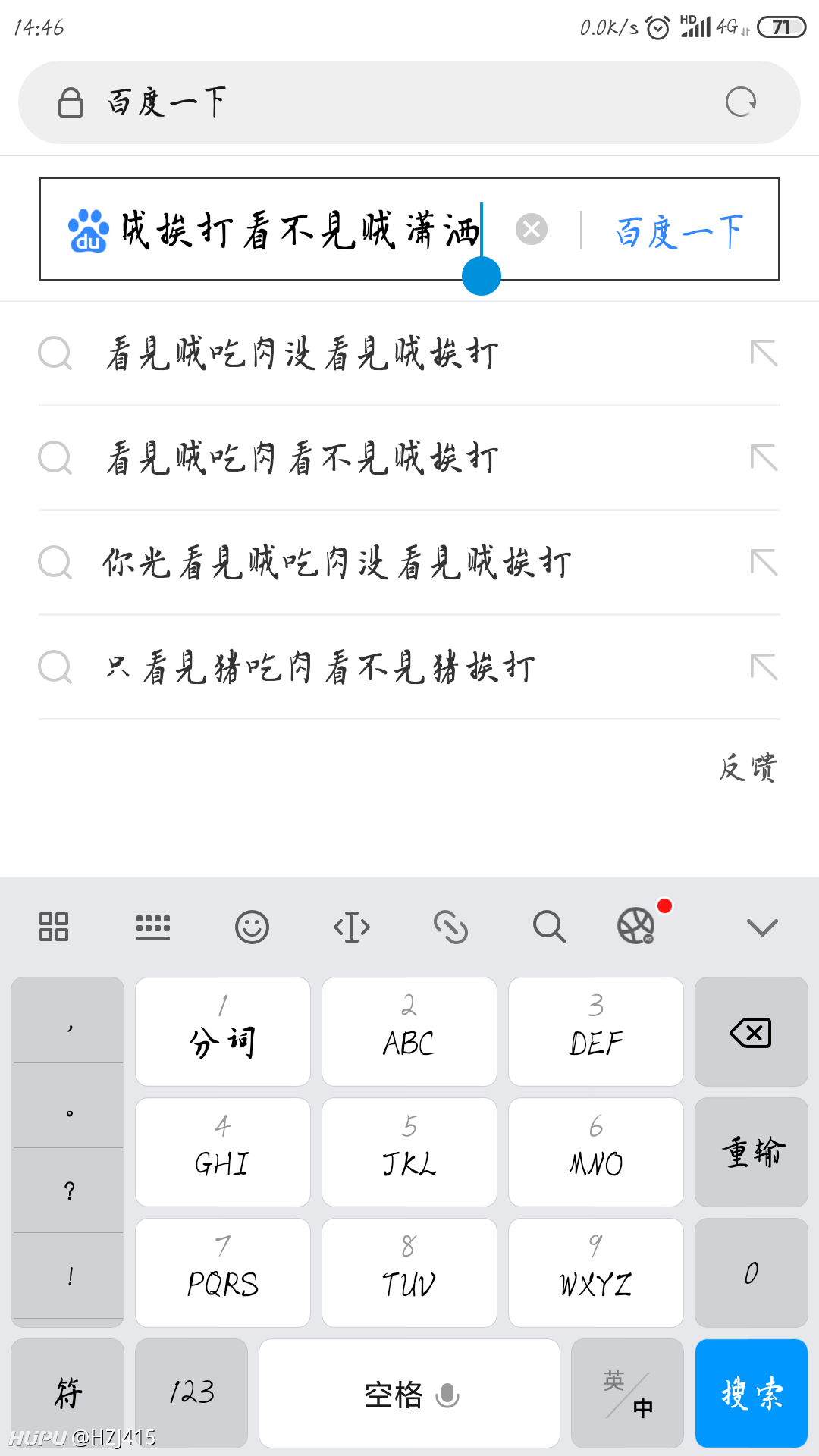The image size is (819, 1456).
Task: Open suggestion 看见贼吃肉没看见贼挨打
Action: pos(409,353)
